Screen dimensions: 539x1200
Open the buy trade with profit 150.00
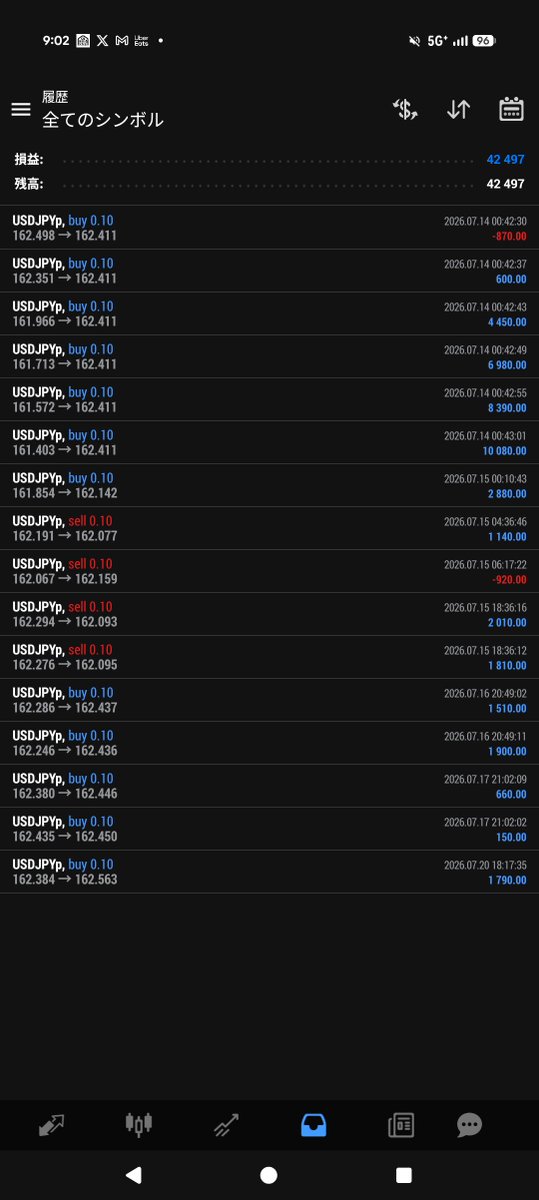[x=269, y=829]
